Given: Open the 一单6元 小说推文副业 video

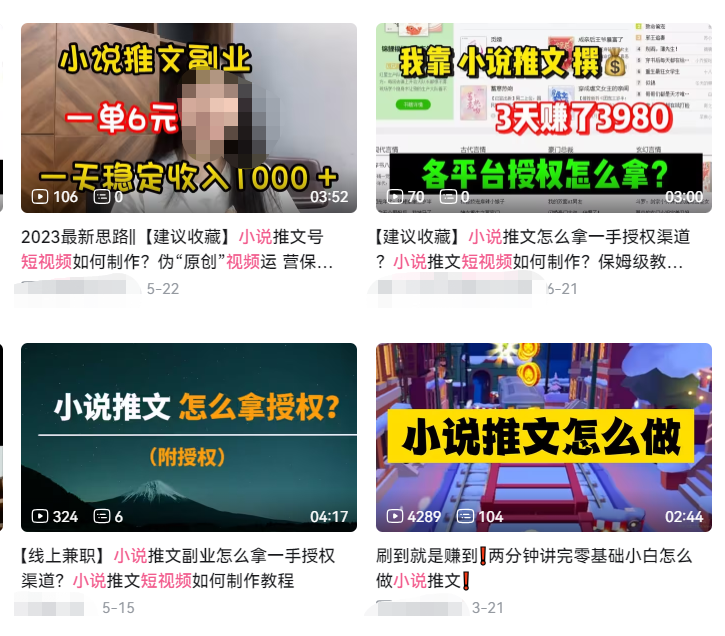Looking at the screenshot, I should (188, 118).
